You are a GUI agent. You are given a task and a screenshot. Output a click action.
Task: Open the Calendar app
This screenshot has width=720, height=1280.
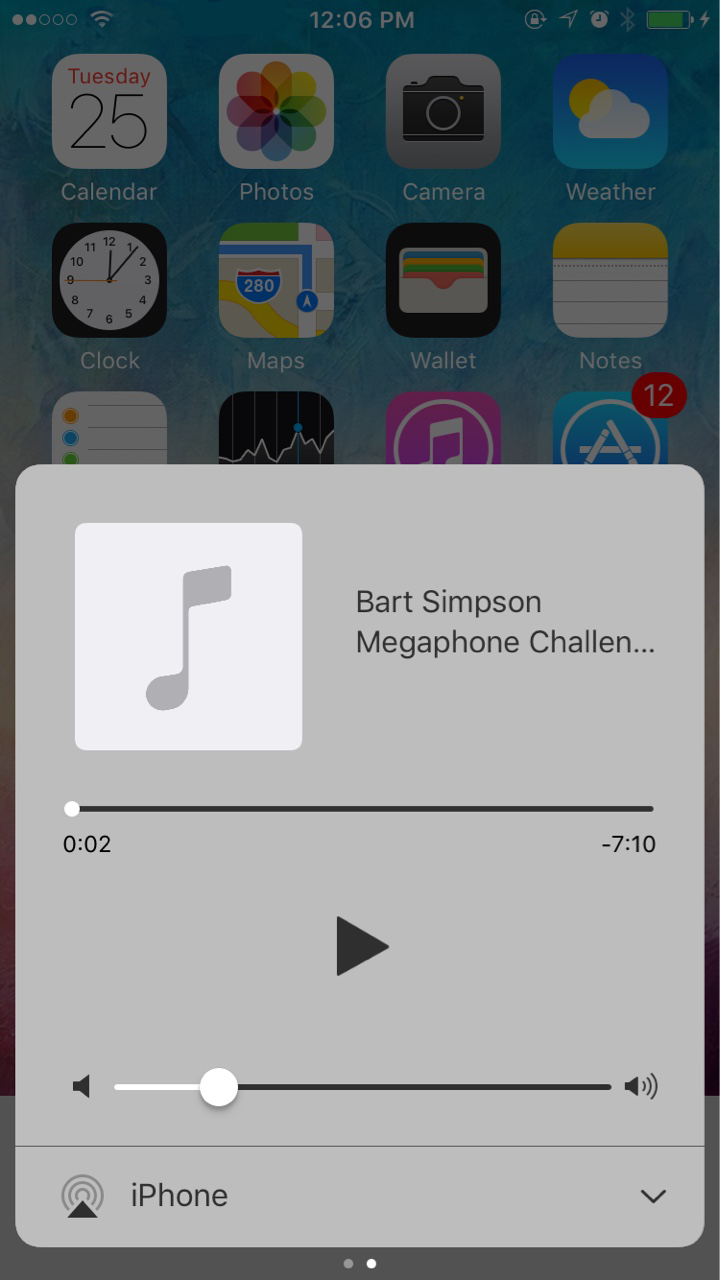click(109, 112)
